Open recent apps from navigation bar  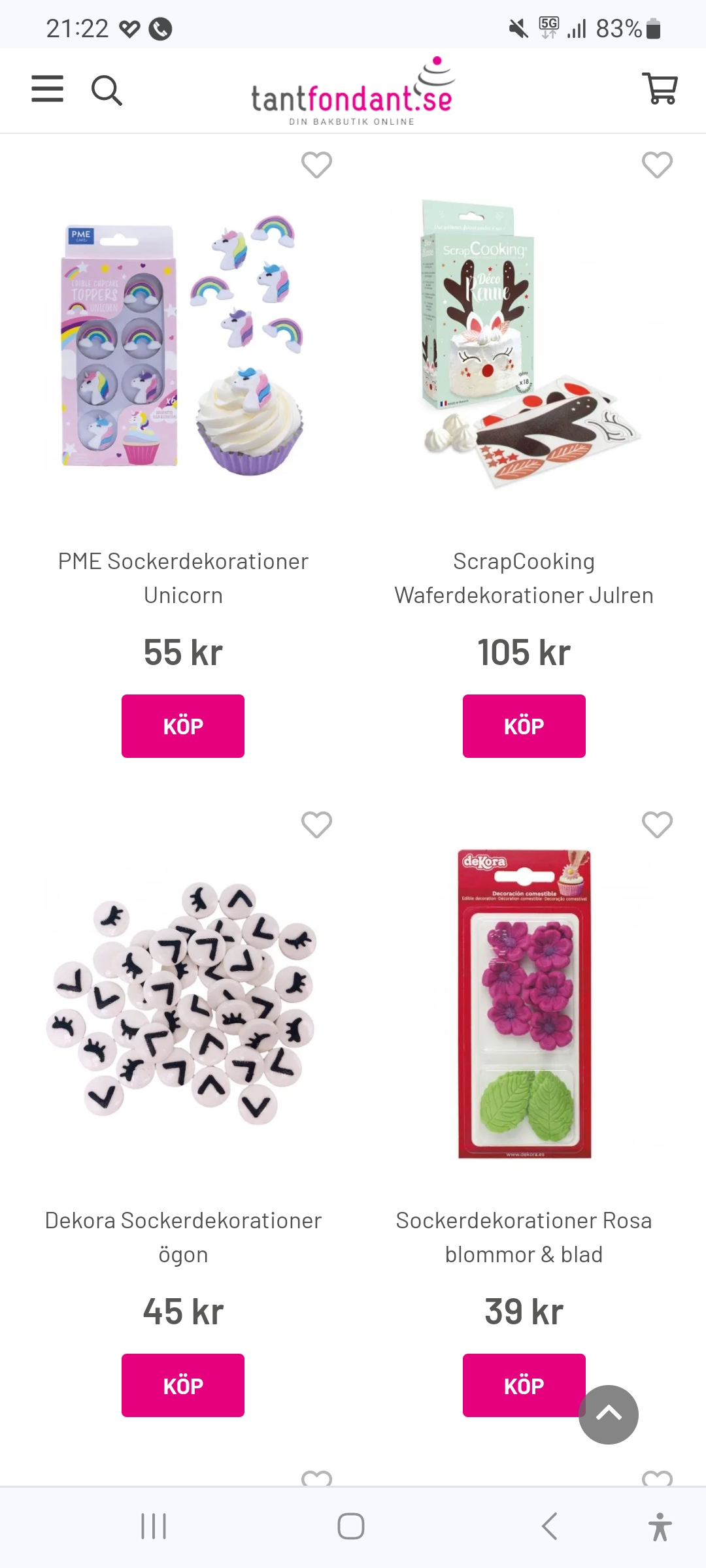point(154,1527)
